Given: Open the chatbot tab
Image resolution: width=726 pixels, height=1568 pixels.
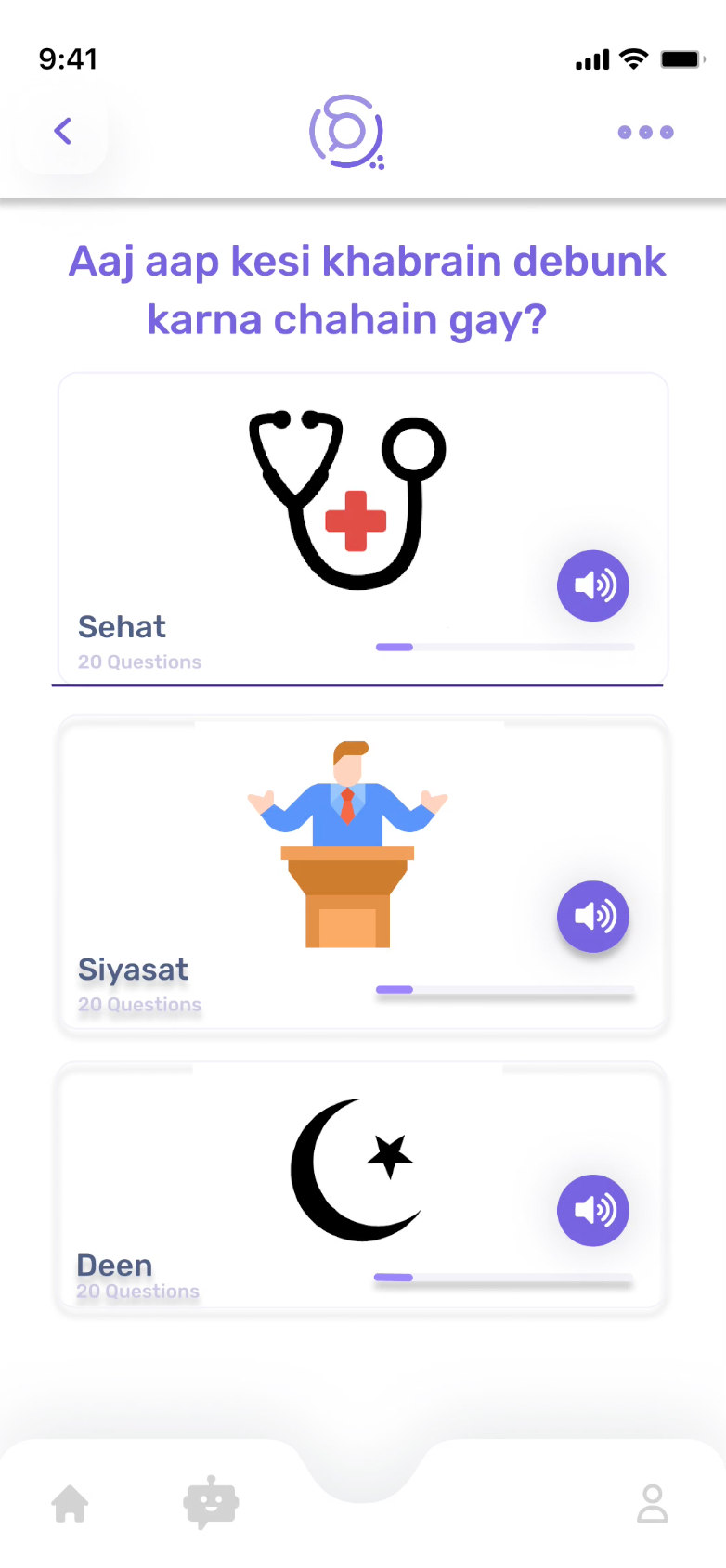Looking at the screenshot, I should pos(211,1502).
